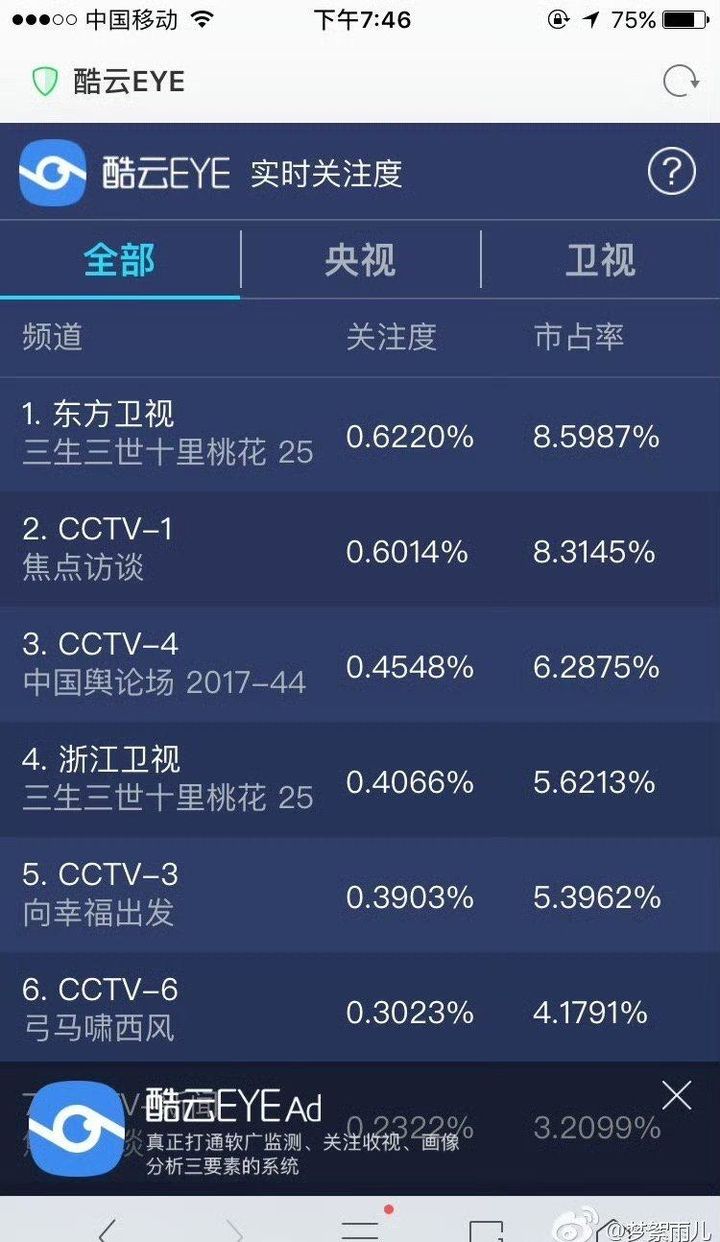Switch to the 央视 tab

[x=360, y=260]
